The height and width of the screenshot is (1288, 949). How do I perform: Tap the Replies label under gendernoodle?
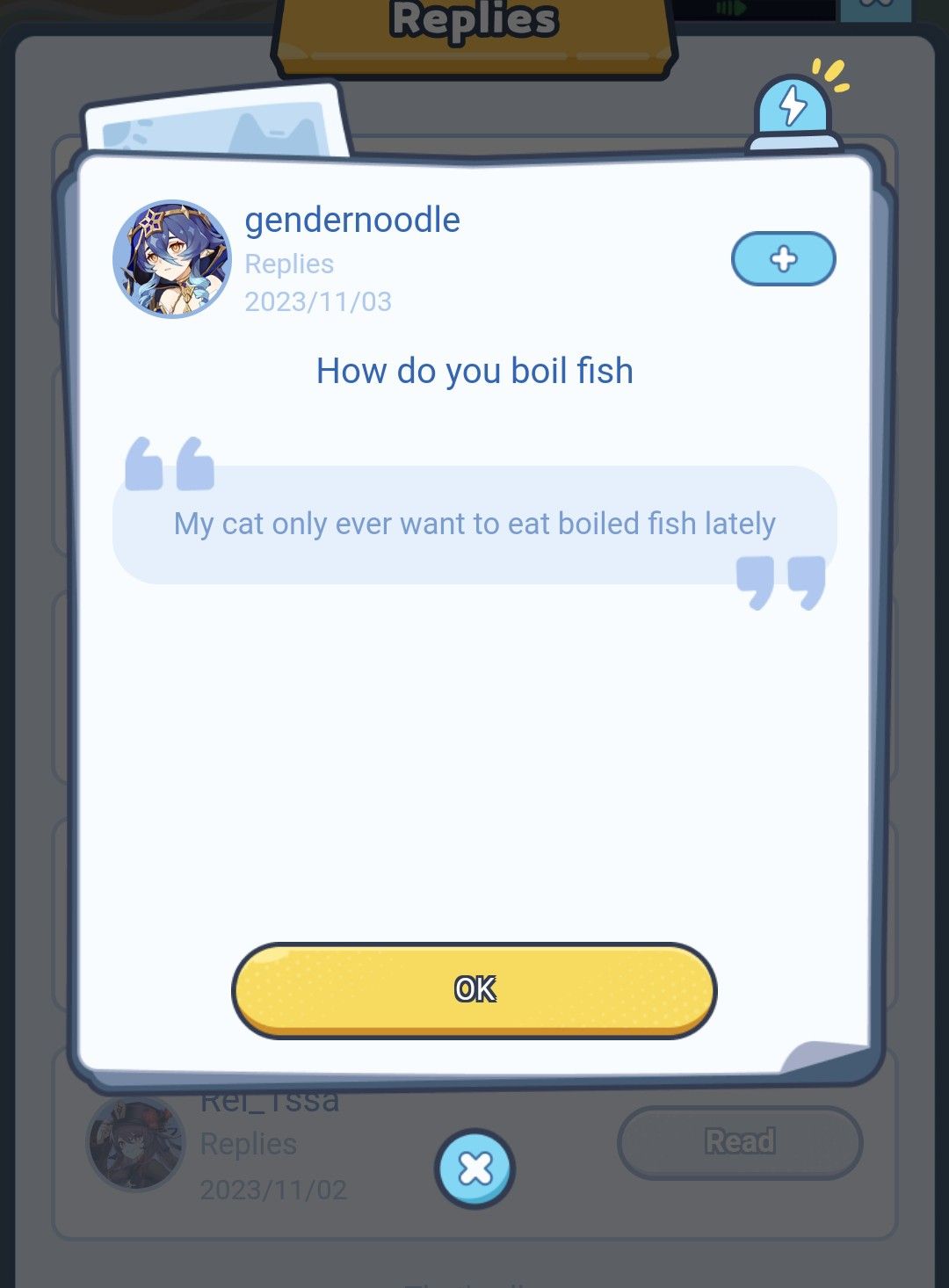click(288, 264)
